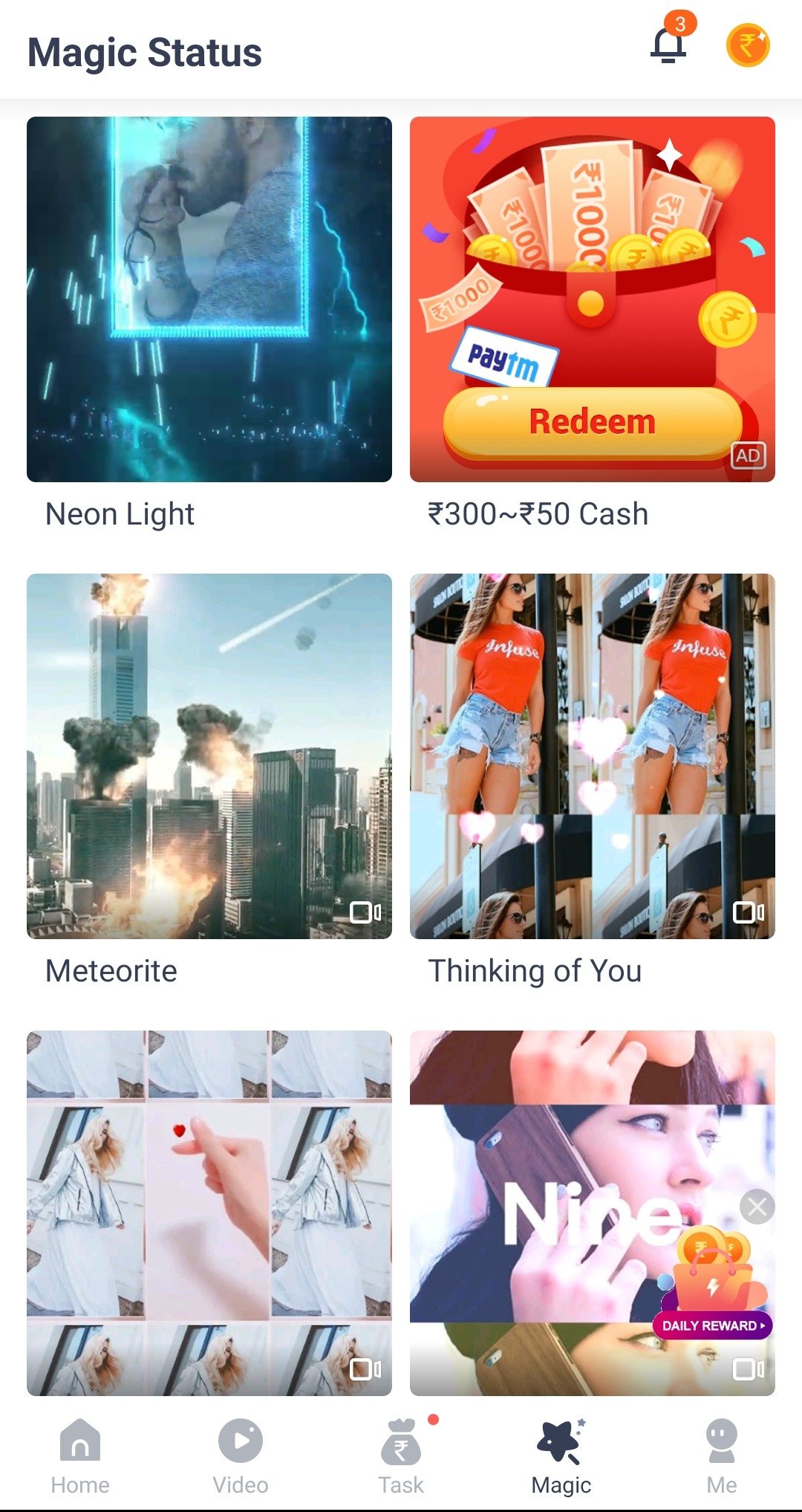Dismiss the Daily Reward floating badge
802x1512 pixels.
point(757,1207)
